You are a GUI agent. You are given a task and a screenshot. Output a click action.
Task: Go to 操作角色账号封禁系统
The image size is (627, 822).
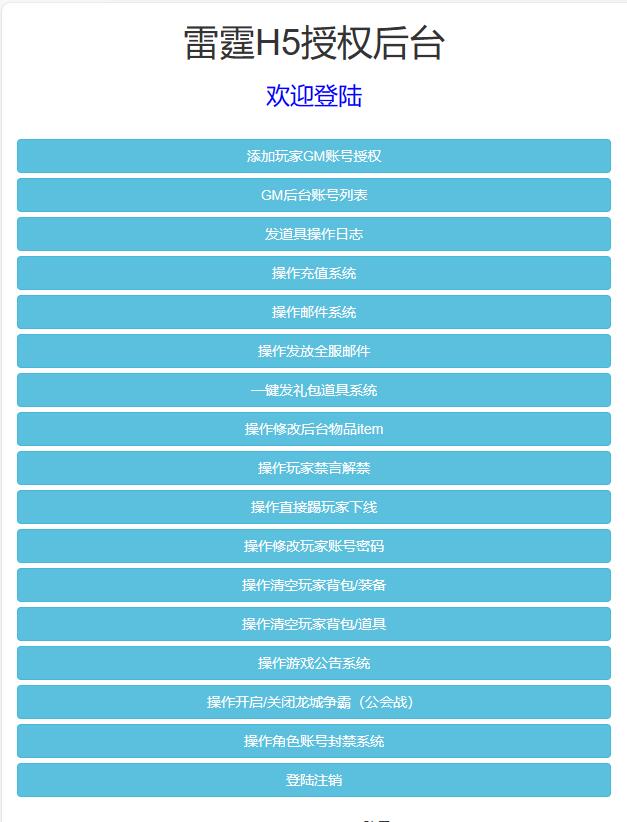pos(313,741)
